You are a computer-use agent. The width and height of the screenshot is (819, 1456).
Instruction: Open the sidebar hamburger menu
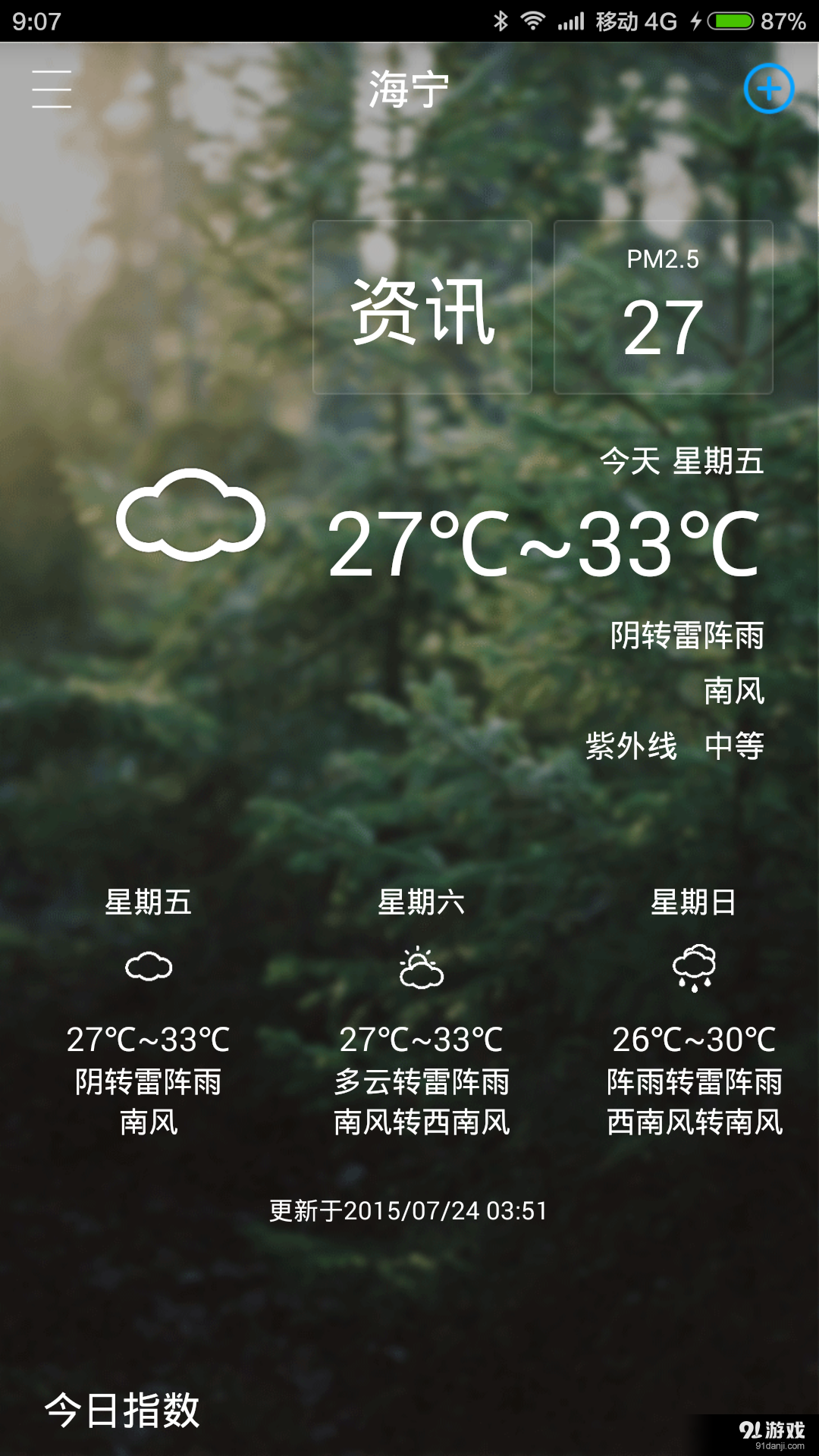coord(50,89)
